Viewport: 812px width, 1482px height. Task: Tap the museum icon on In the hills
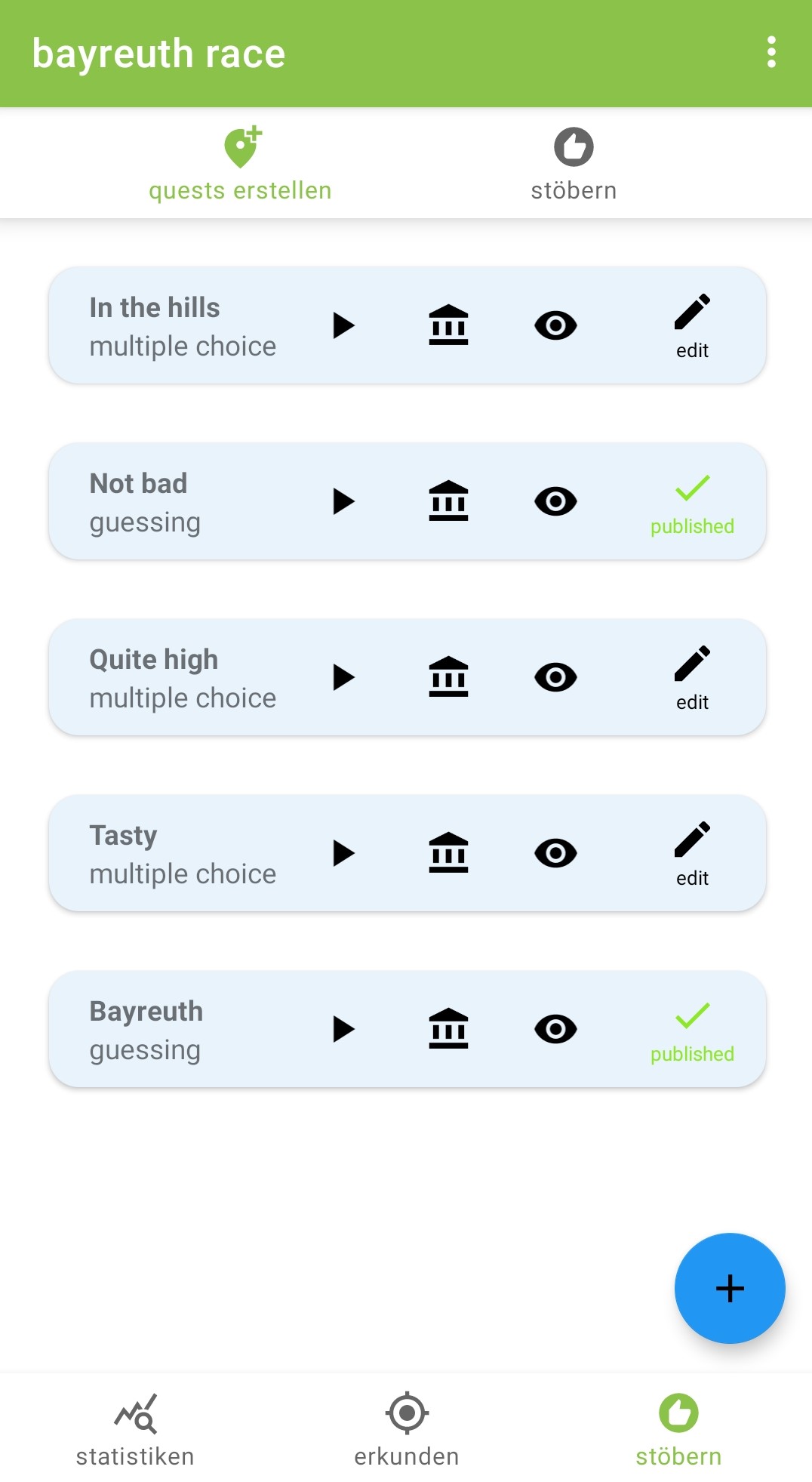(448, 325)
